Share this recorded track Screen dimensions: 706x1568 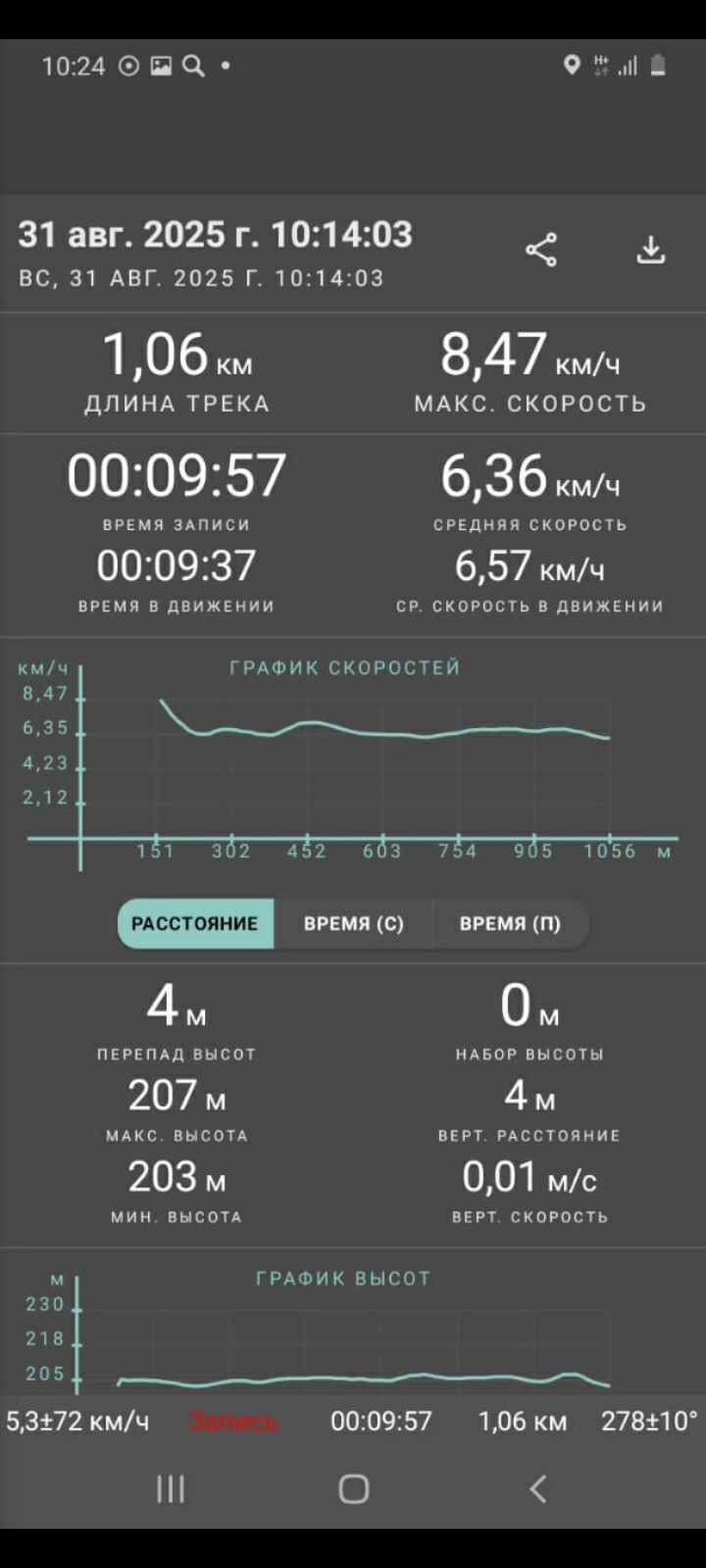541,250
